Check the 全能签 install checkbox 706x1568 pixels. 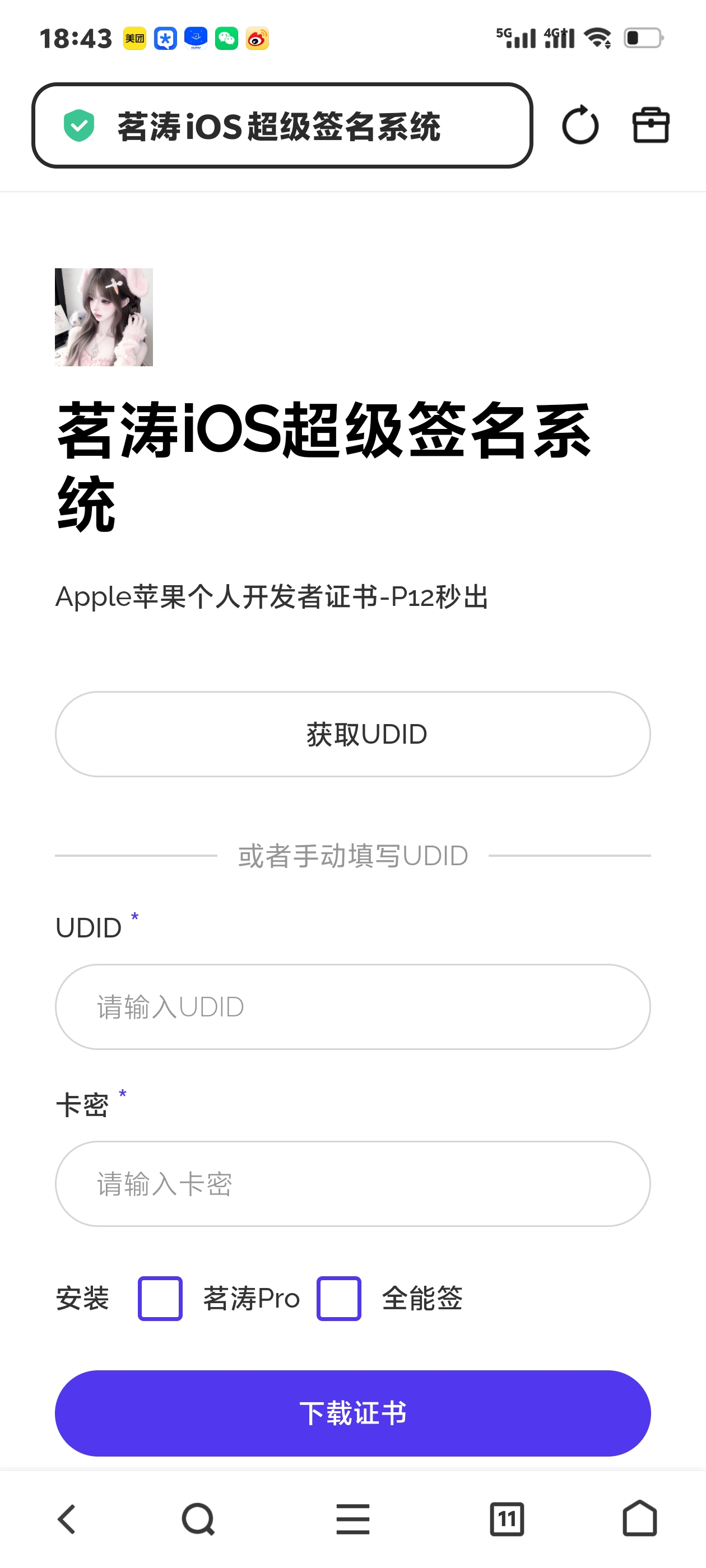(x=338, y=1298)
